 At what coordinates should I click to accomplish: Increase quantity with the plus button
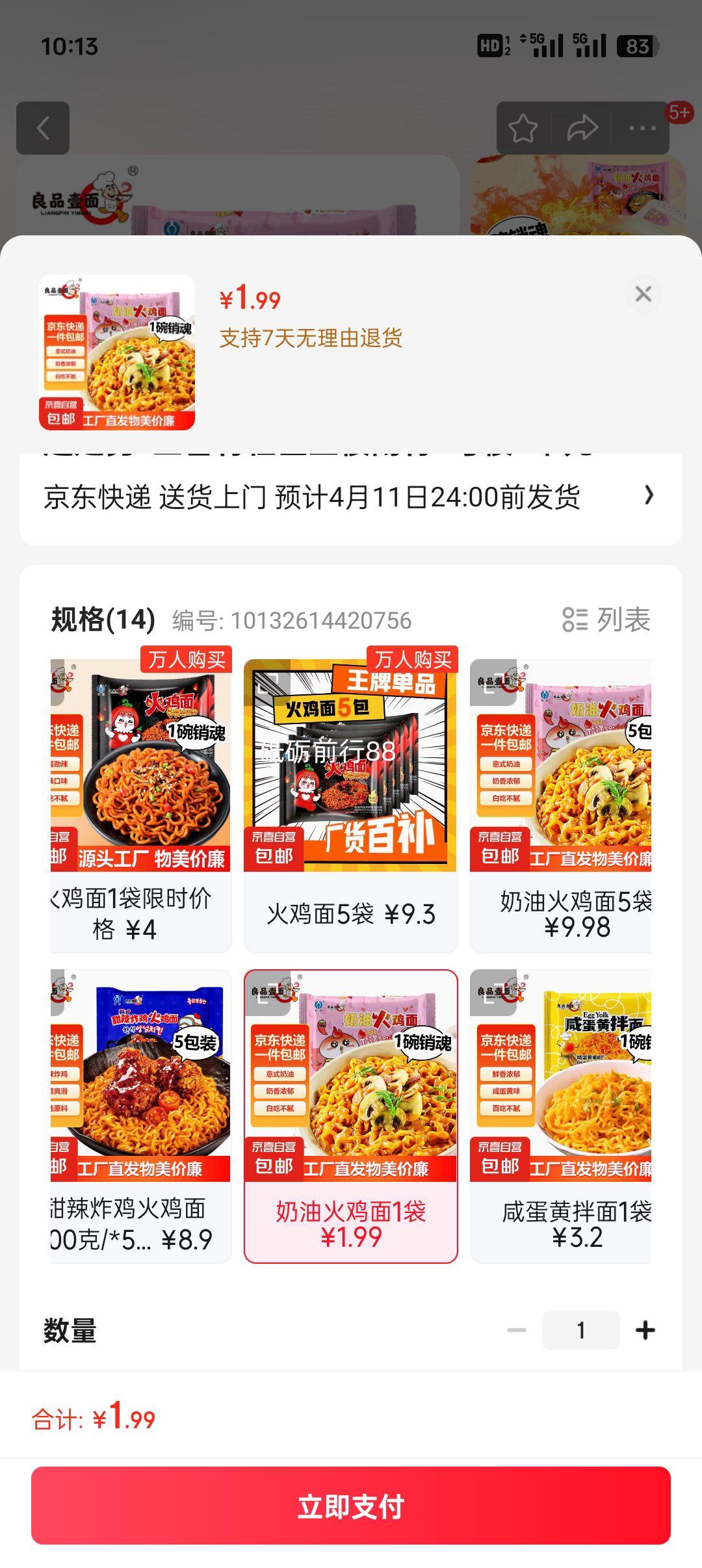click(645, 1330)
